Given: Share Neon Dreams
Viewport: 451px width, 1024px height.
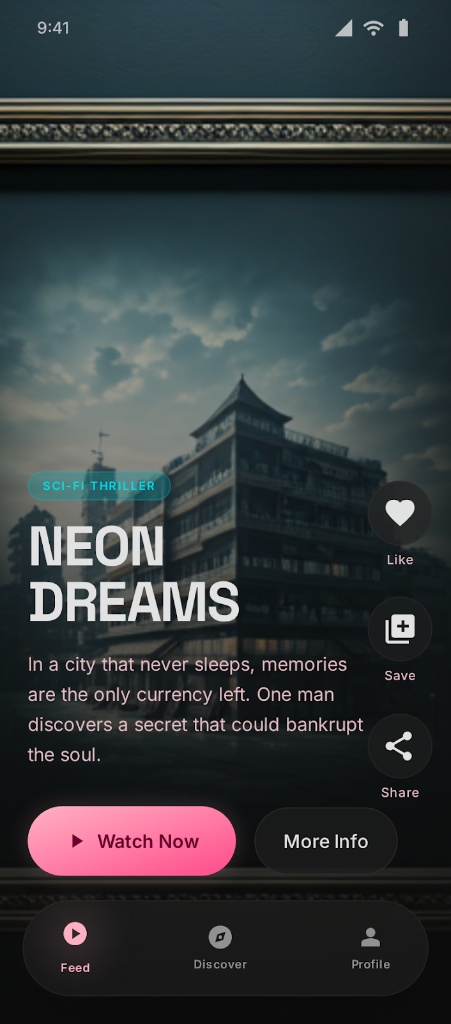Looking at the screenshot, I should tap(399, 746).
